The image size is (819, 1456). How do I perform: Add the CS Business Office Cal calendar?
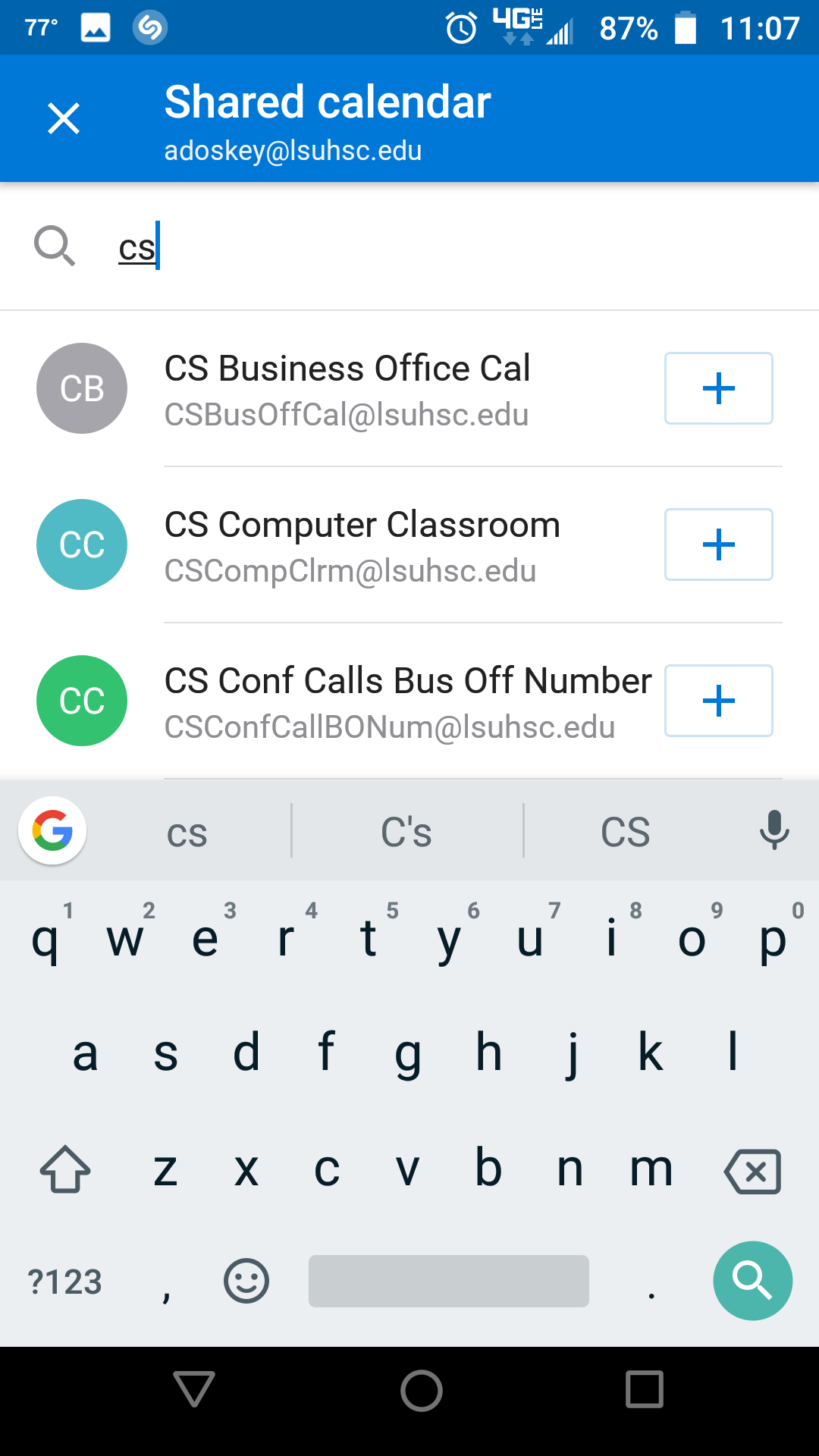[x=718, y=388]
